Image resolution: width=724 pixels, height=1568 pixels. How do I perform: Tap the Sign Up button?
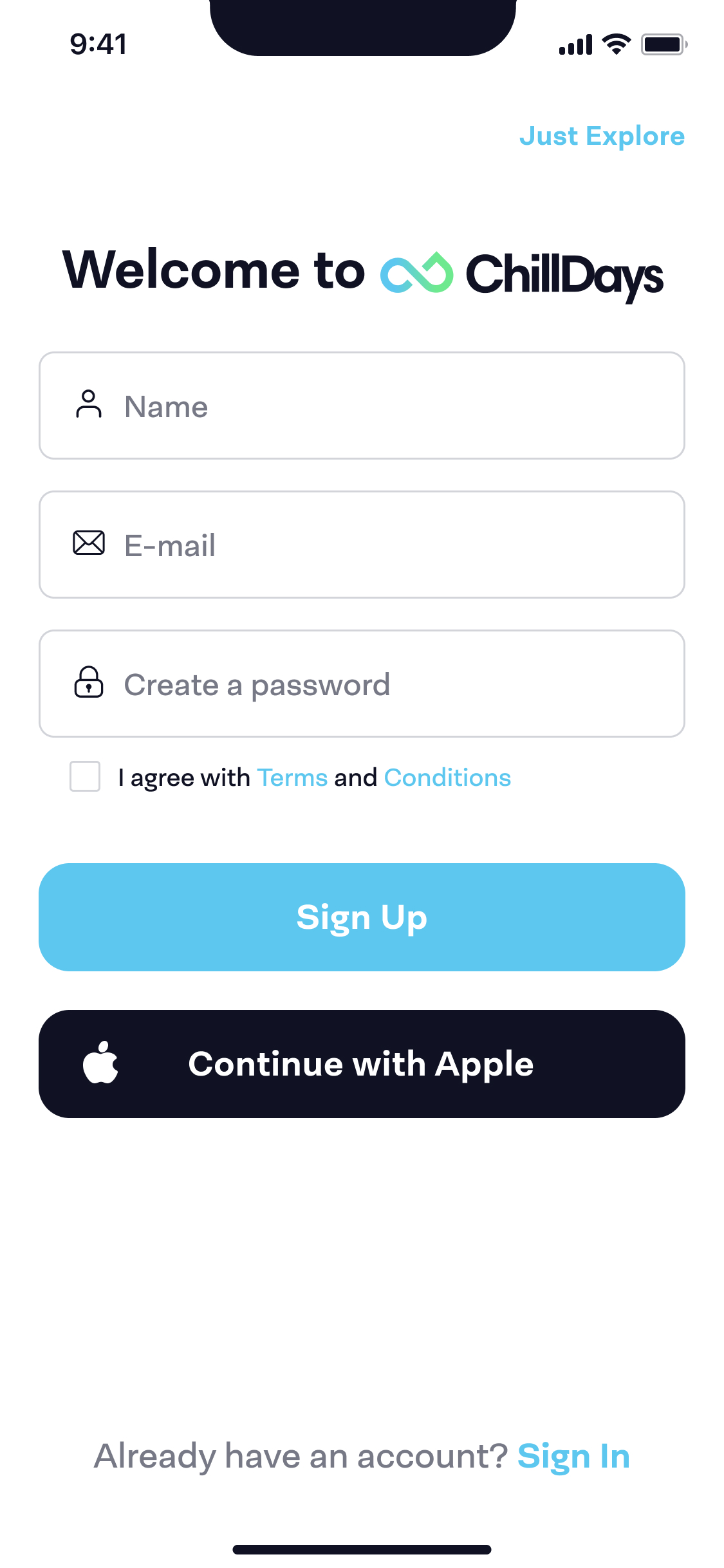[362, 917]
